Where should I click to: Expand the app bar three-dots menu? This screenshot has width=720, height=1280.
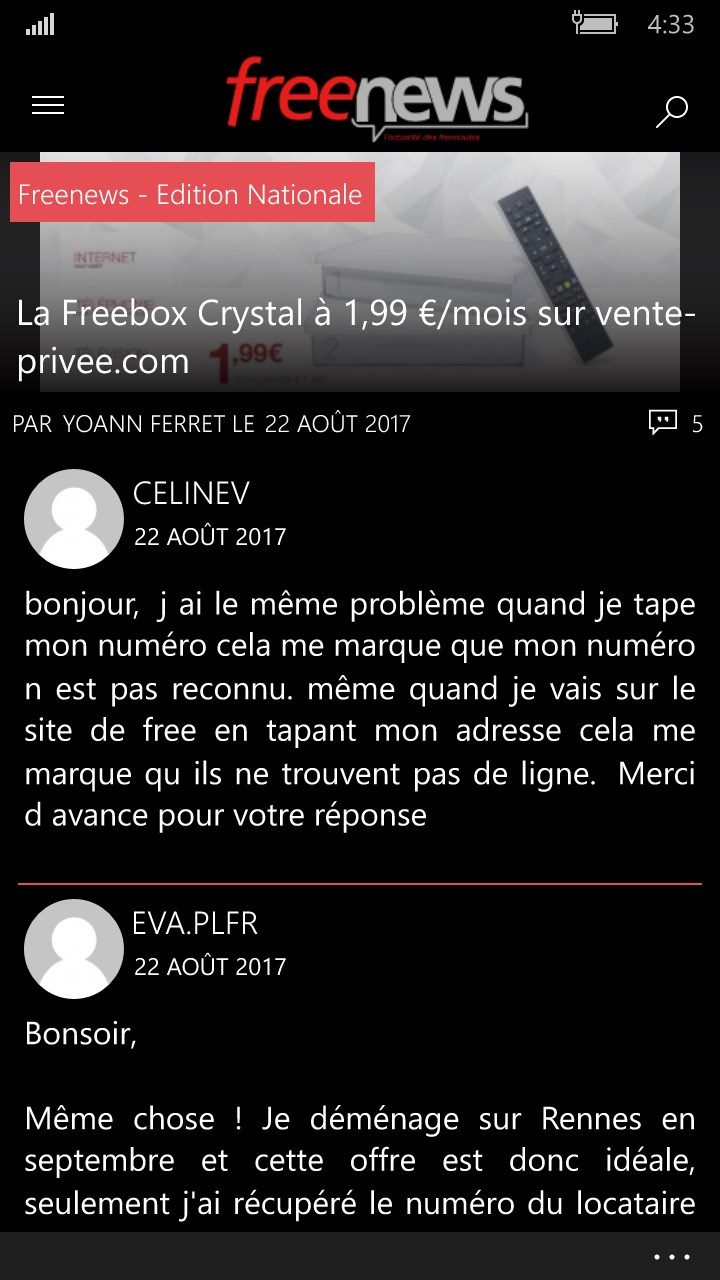(671, 1257)
